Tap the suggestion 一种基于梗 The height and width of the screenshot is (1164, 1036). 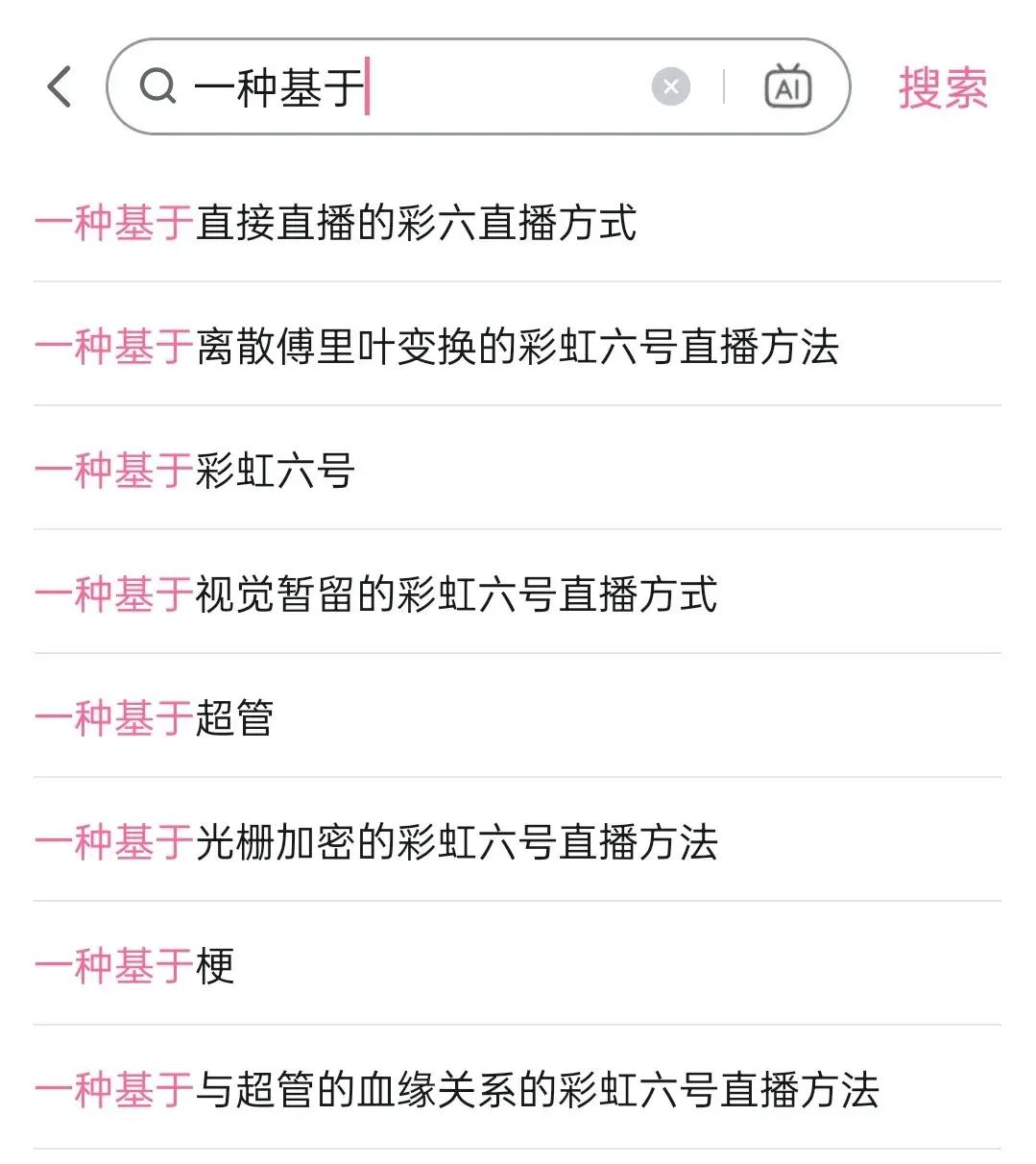click(x=134, y=966)
